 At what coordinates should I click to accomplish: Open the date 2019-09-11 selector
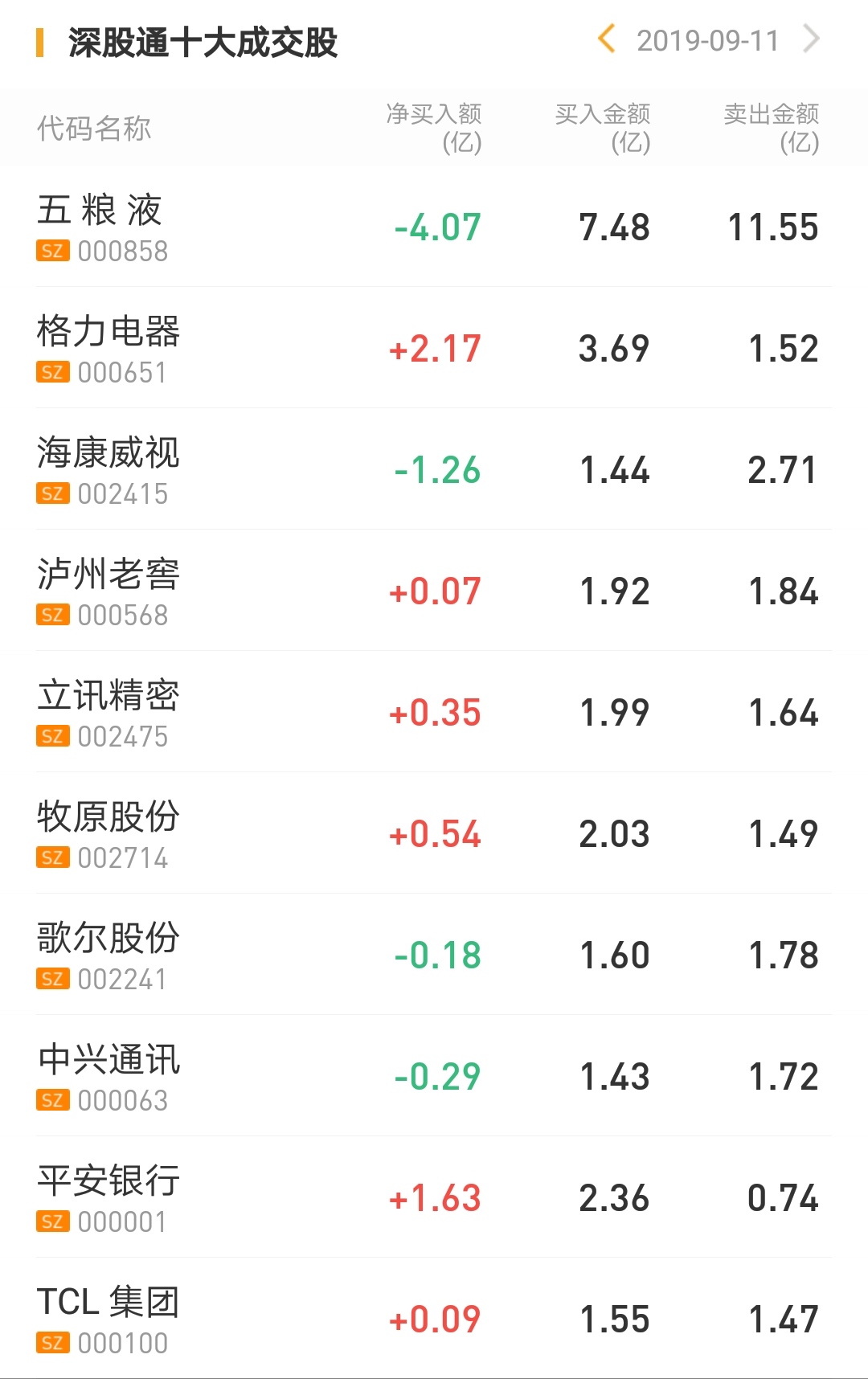[x=707, y=40]
